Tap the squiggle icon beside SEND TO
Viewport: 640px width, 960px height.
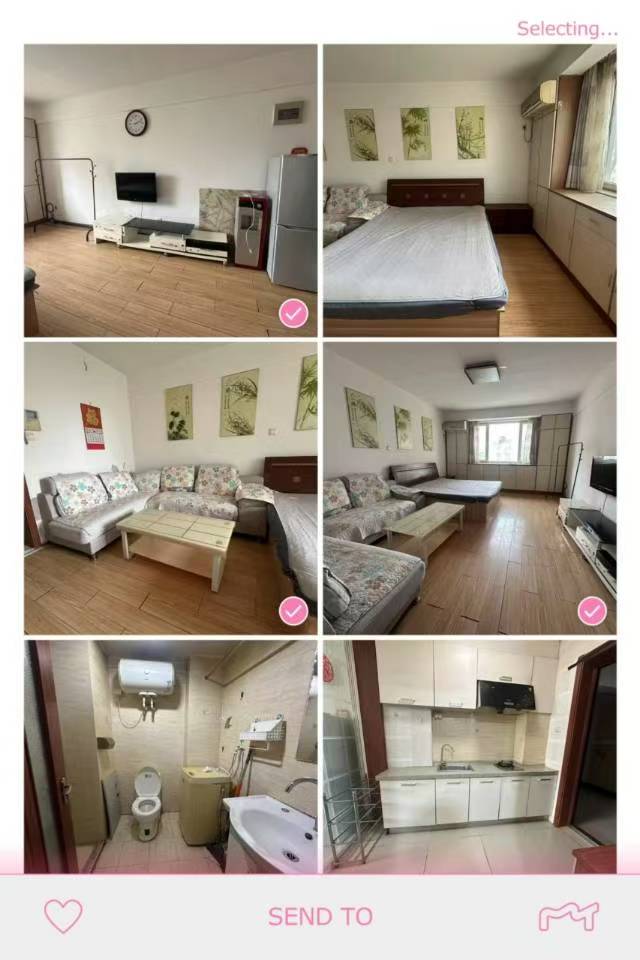pyautogui.click(x=568, y=916)
